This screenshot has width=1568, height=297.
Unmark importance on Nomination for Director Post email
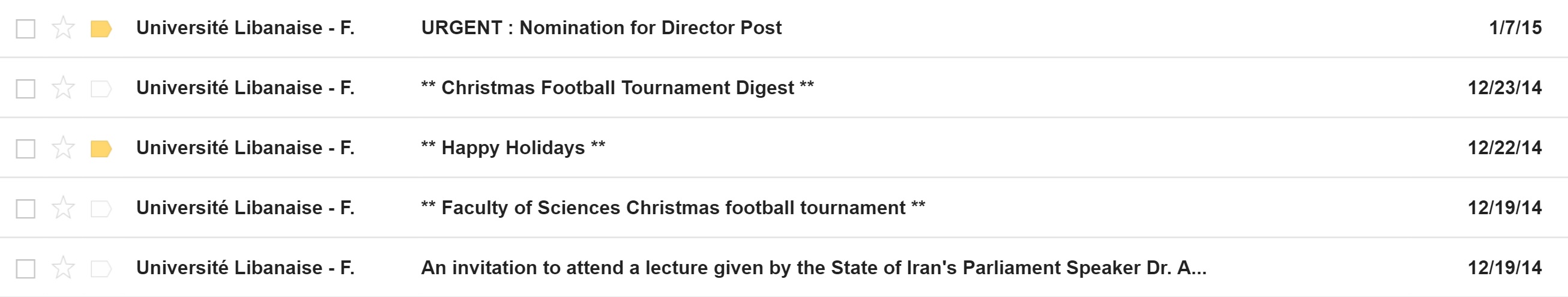point(100,29)
